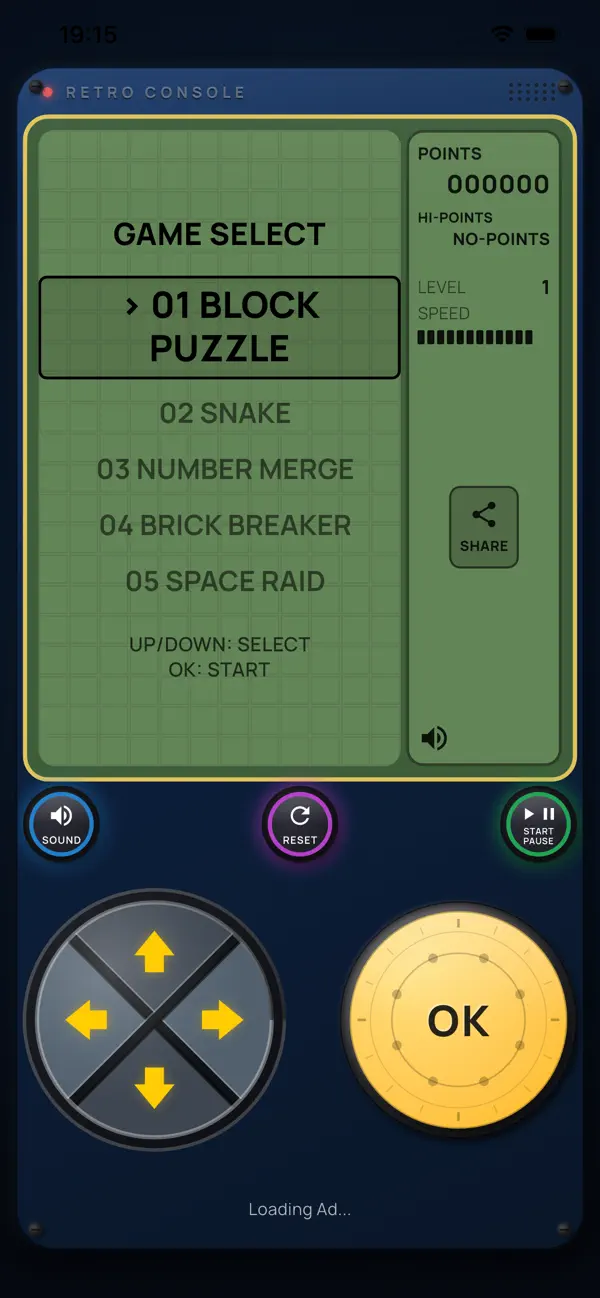Toggle the blue SOUND button
The height and width of the screenshot is (1298, 600).
tap(61, 825)
